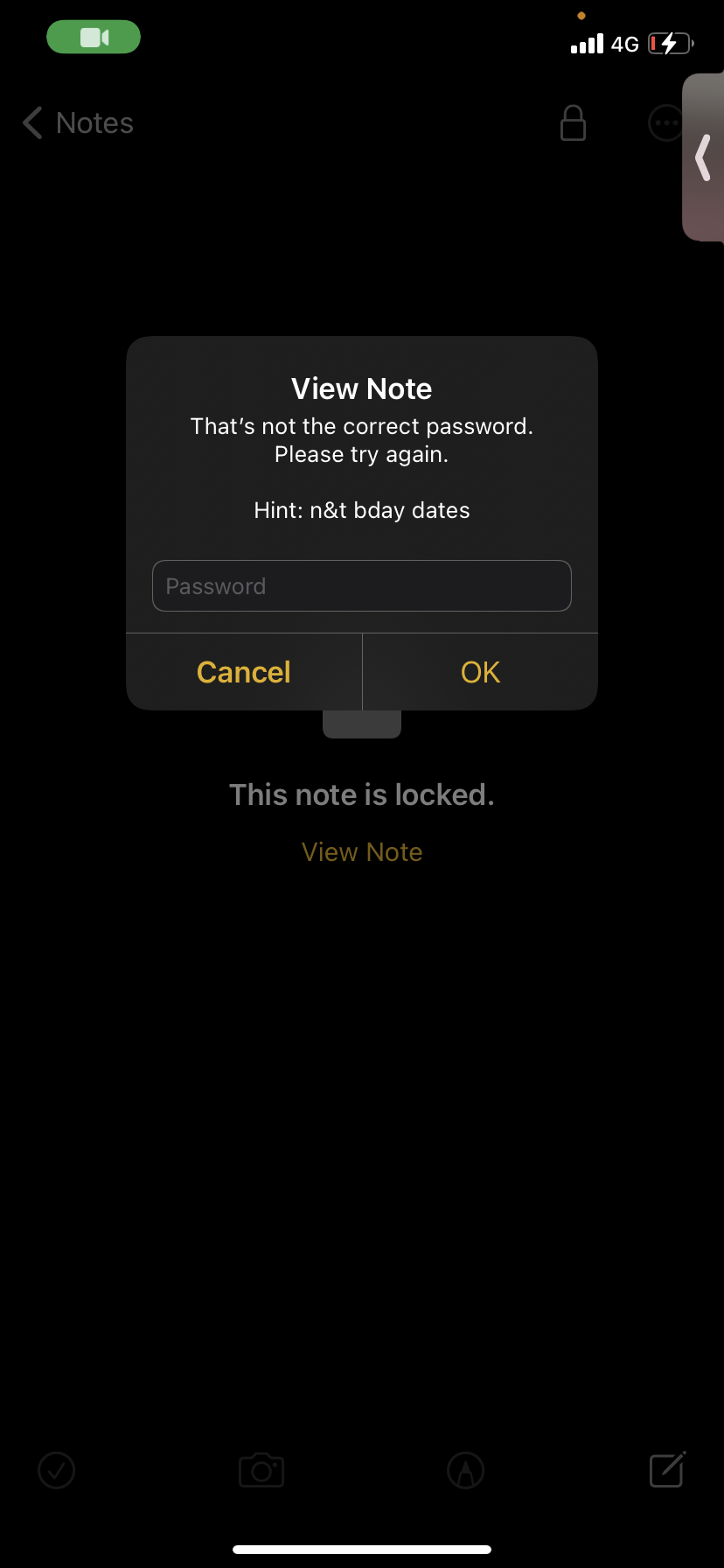Open the markup pen tool
724x1568 pixels.
click(x=465, y=1470)
